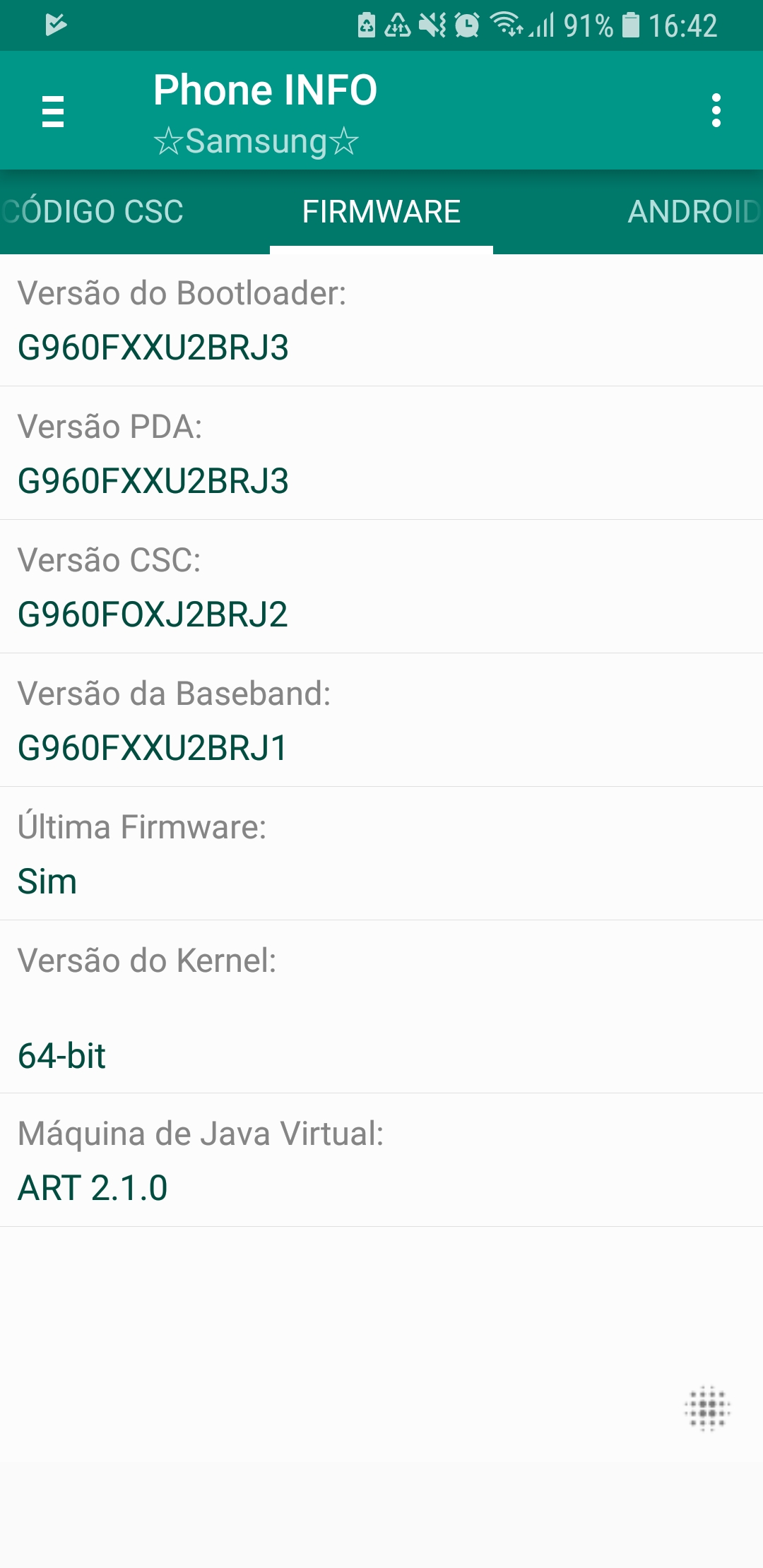The image size is (763, 1568).
Task: Switch to the Código CSC tab
Action: click(x=93, y=212)
